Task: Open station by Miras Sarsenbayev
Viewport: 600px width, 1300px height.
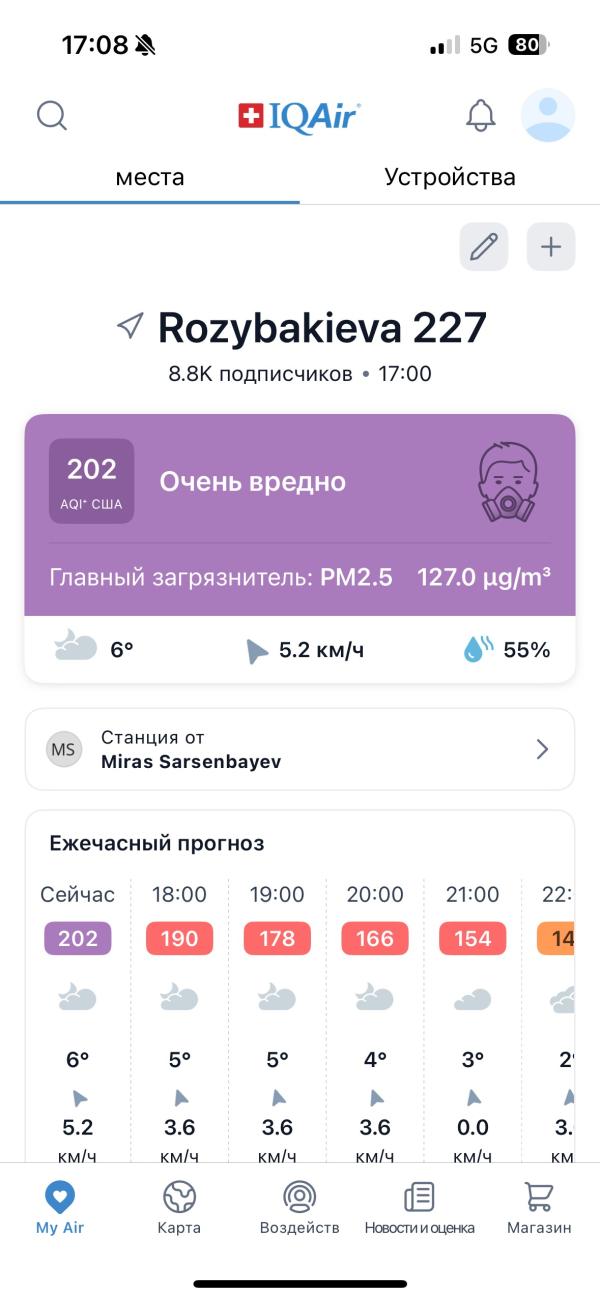Action: 300,749
